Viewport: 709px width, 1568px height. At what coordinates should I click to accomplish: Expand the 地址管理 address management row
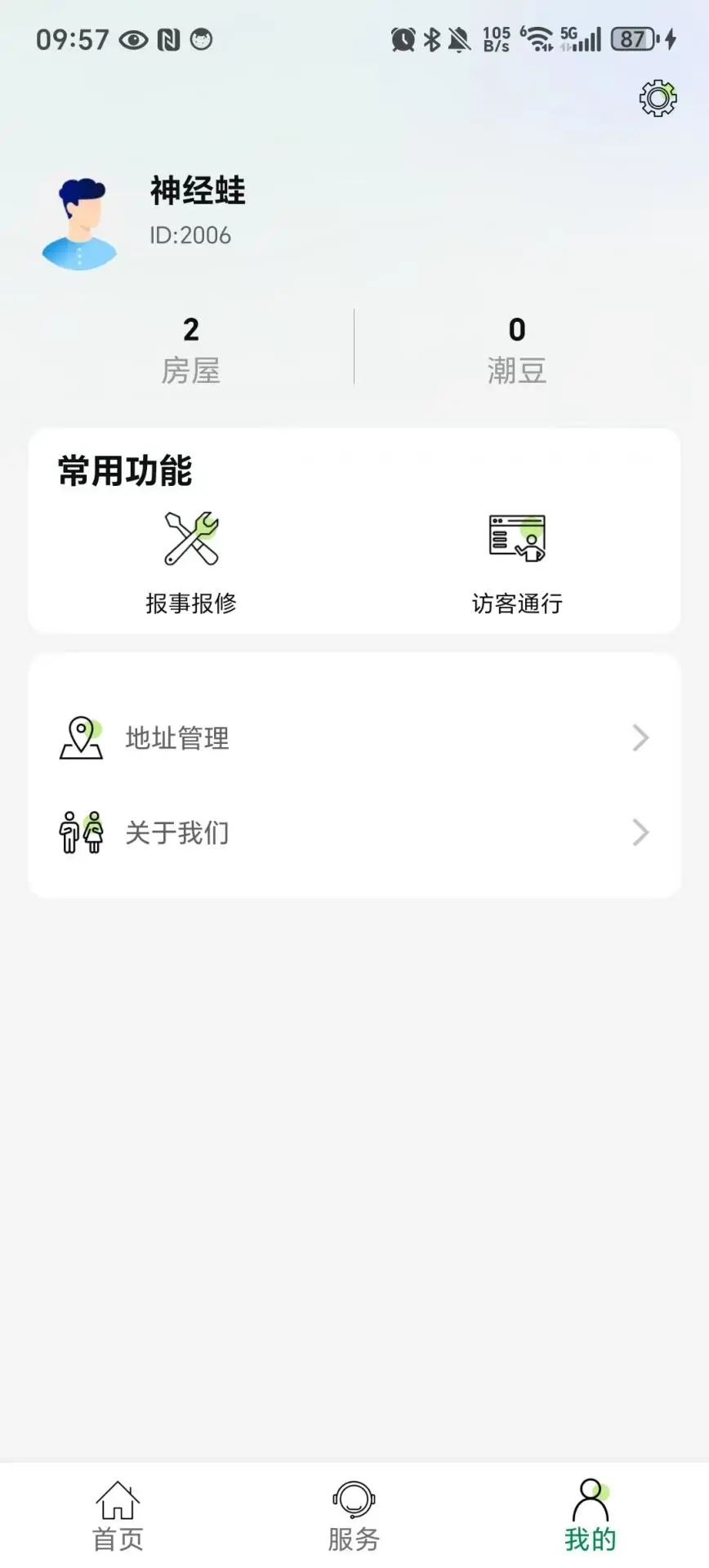pos(354,737)
